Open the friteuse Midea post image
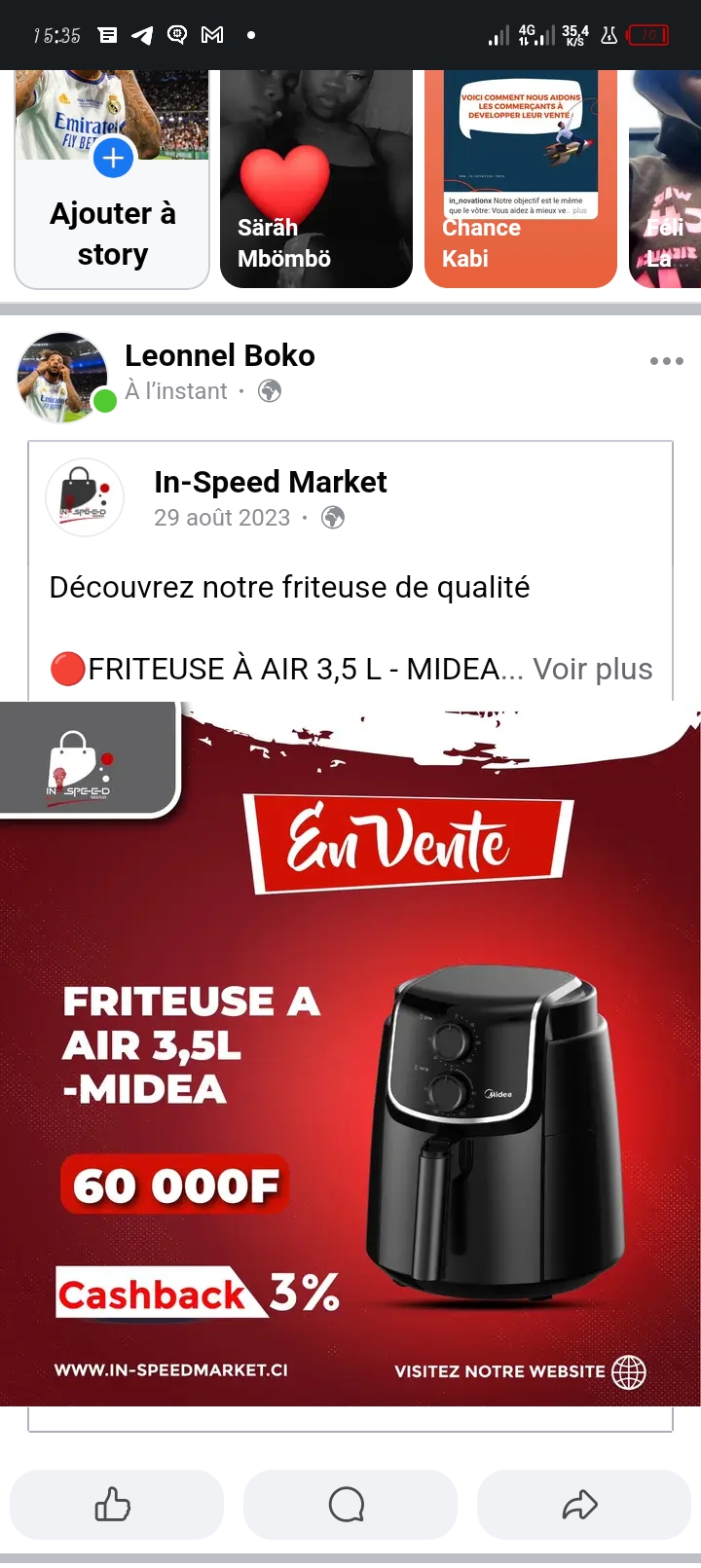The height and width of the screenshot is (1568, 701). tap(350, 1053)
